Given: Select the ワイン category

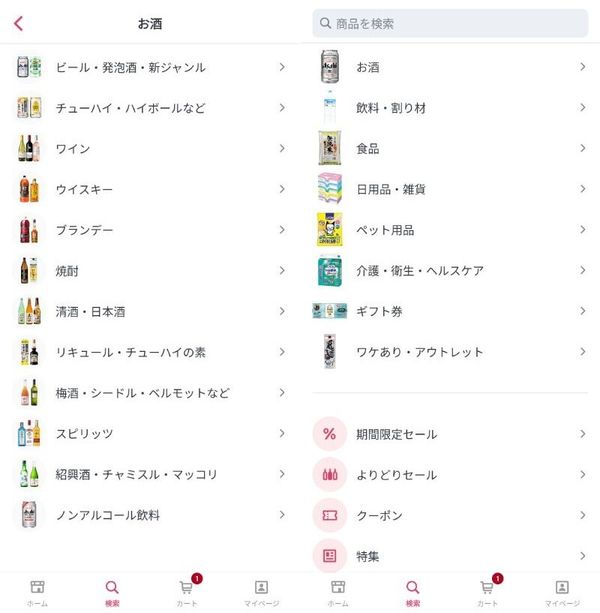Looking at the screenshot, I should 150,149.
